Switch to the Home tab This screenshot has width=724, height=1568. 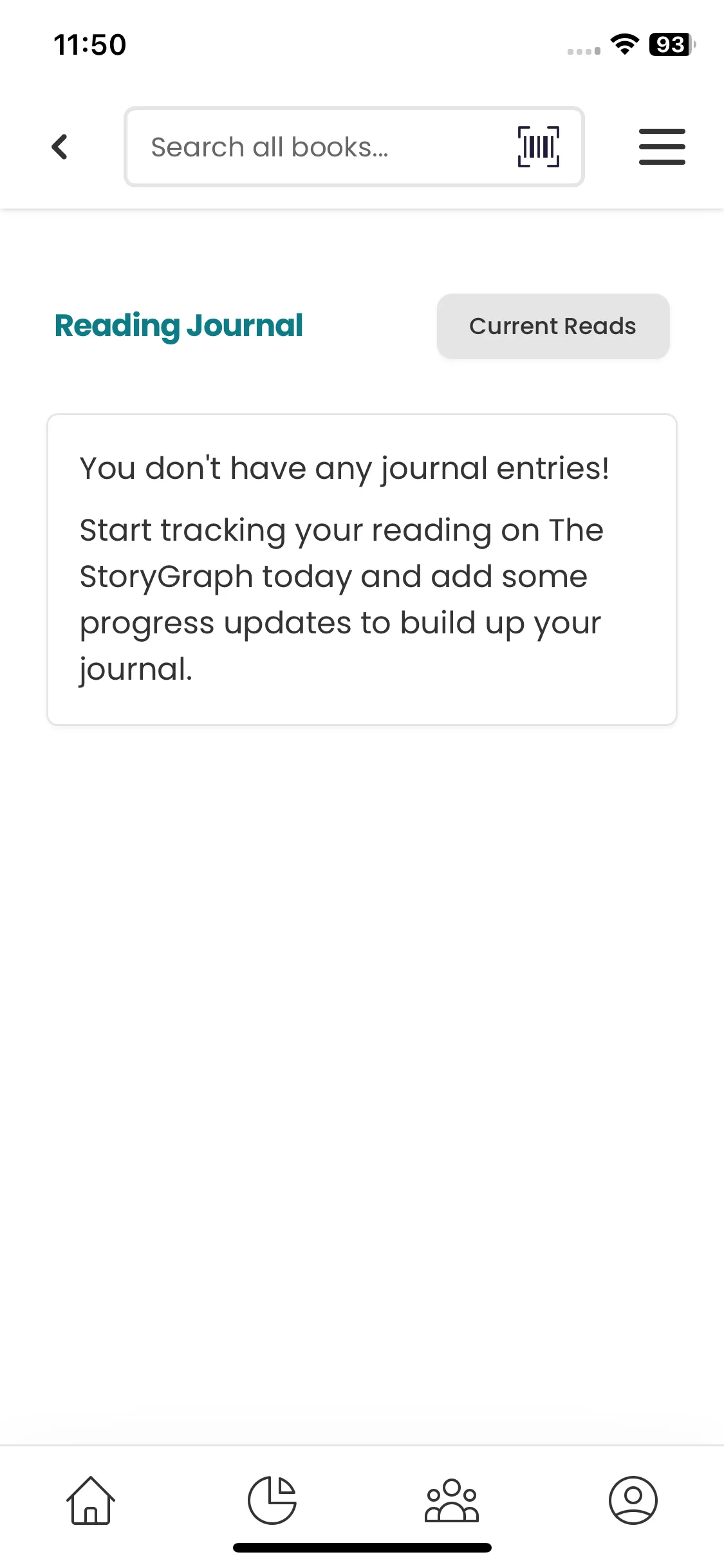coord(91,1500)
